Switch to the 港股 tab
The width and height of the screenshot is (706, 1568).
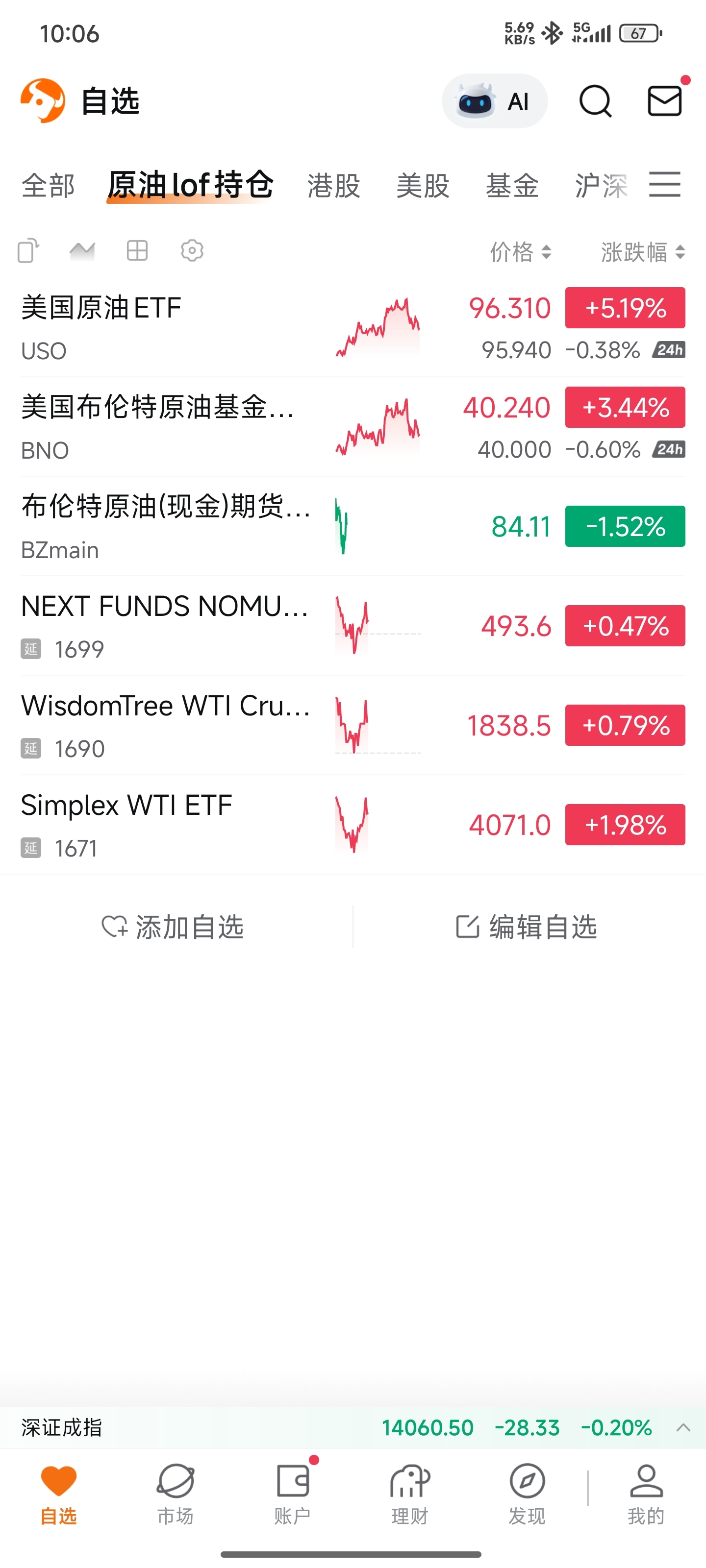(333, 185)
